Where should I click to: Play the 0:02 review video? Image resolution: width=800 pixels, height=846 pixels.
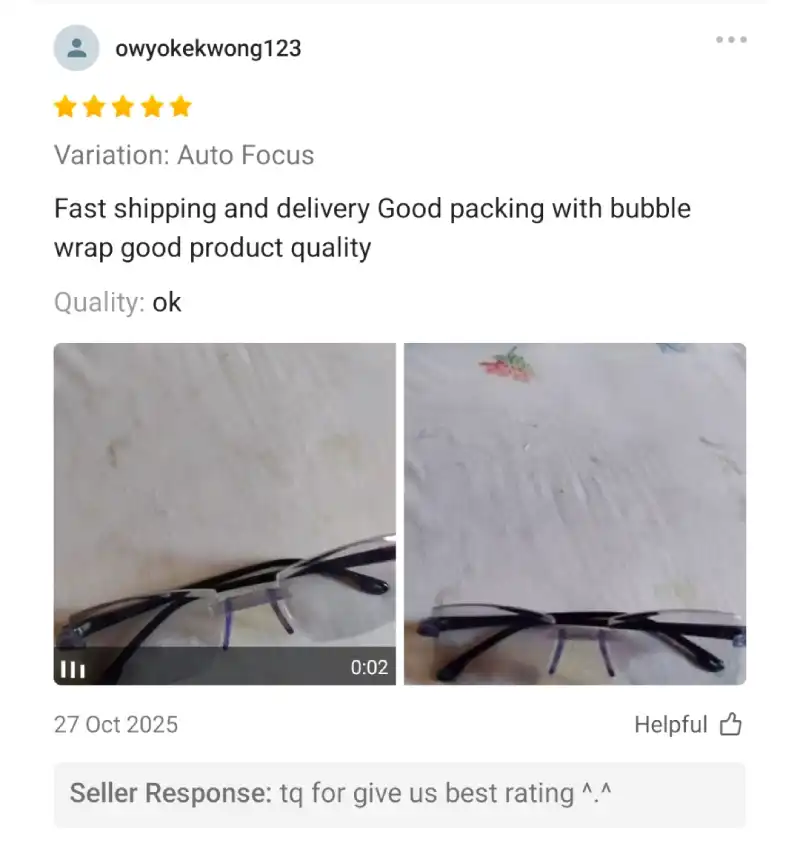pos(224,514)
